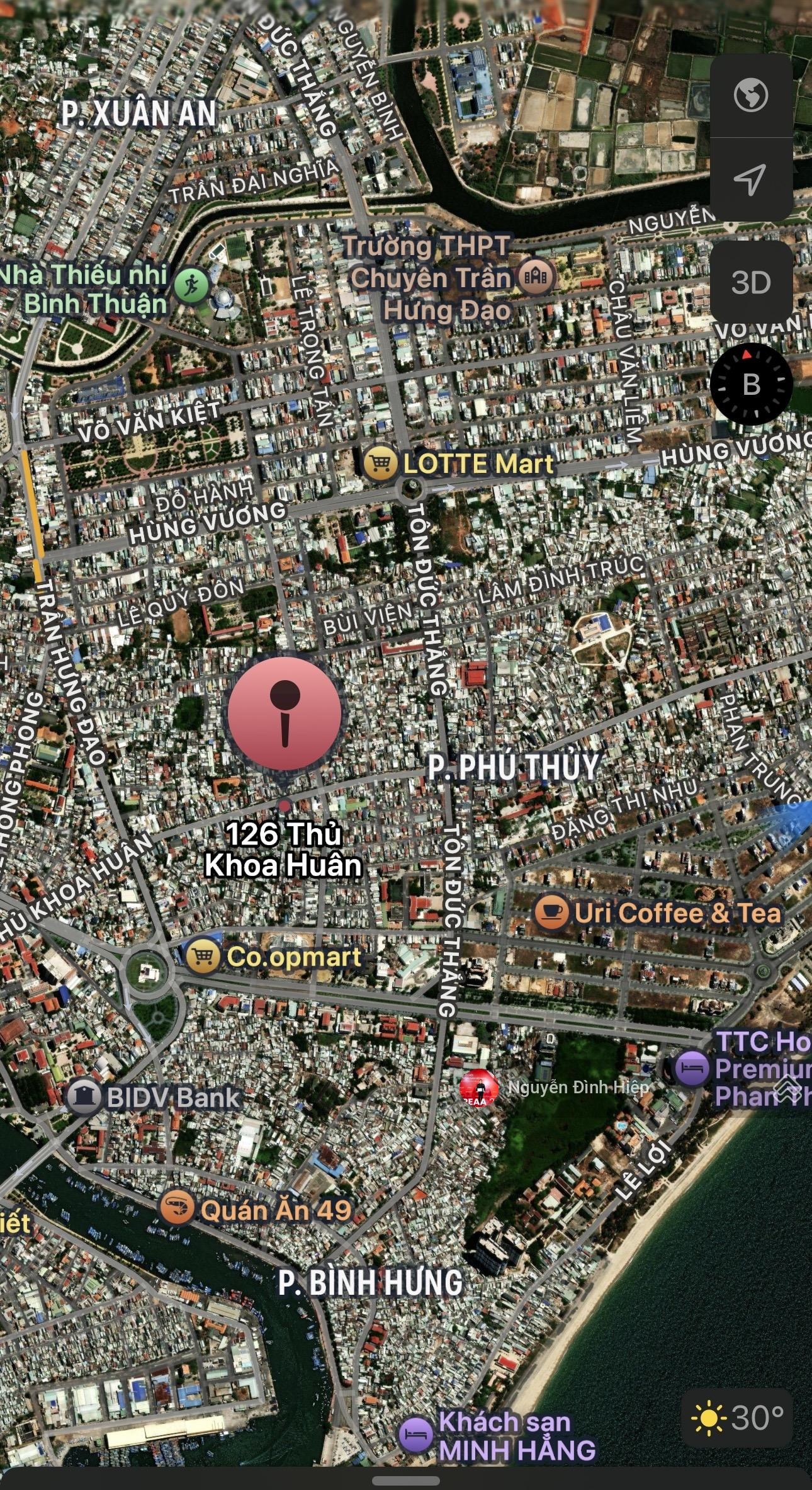Select Uri Coffee & Tea marker
This screenshot has height=1490, width=812.
pos(551,913)
